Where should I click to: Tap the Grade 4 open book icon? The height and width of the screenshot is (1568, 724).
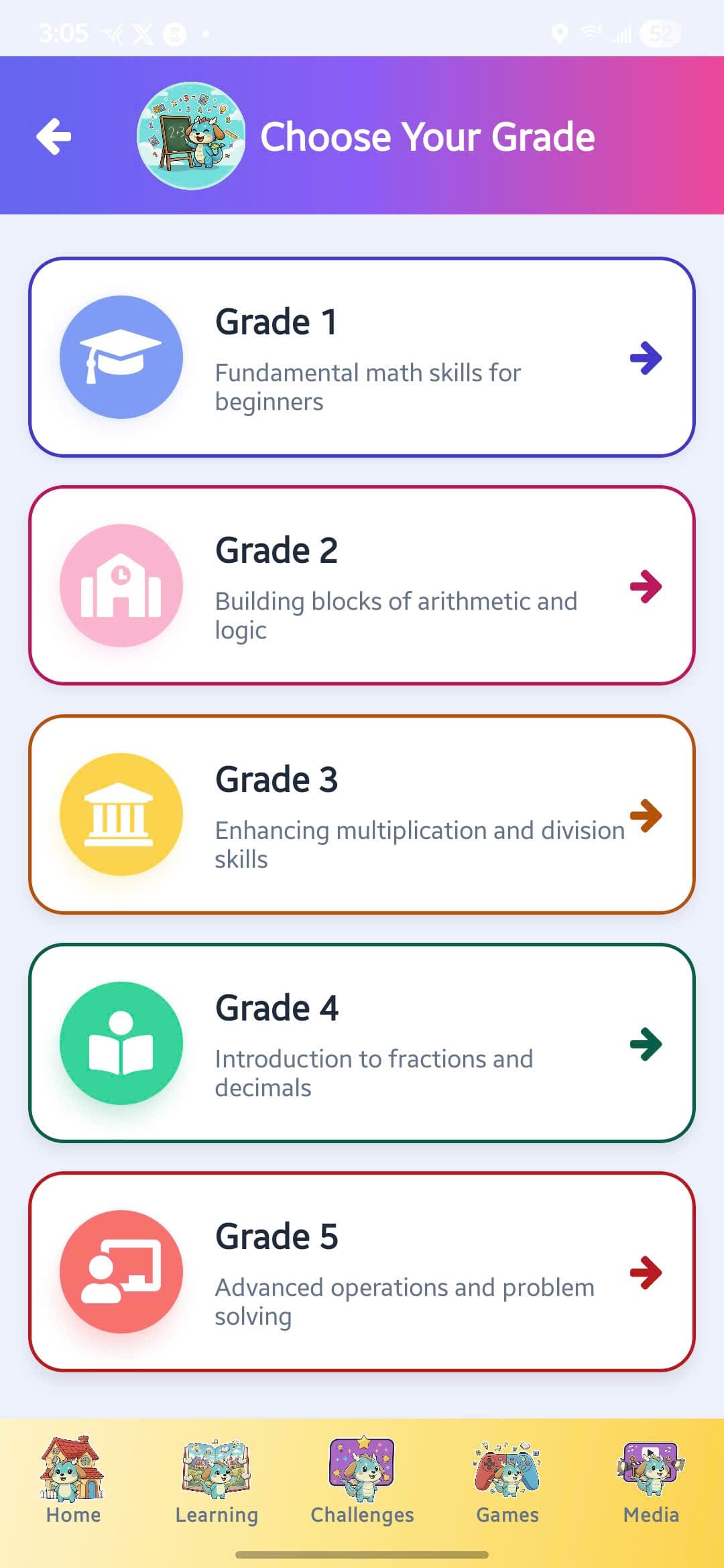coord(121,1042)
